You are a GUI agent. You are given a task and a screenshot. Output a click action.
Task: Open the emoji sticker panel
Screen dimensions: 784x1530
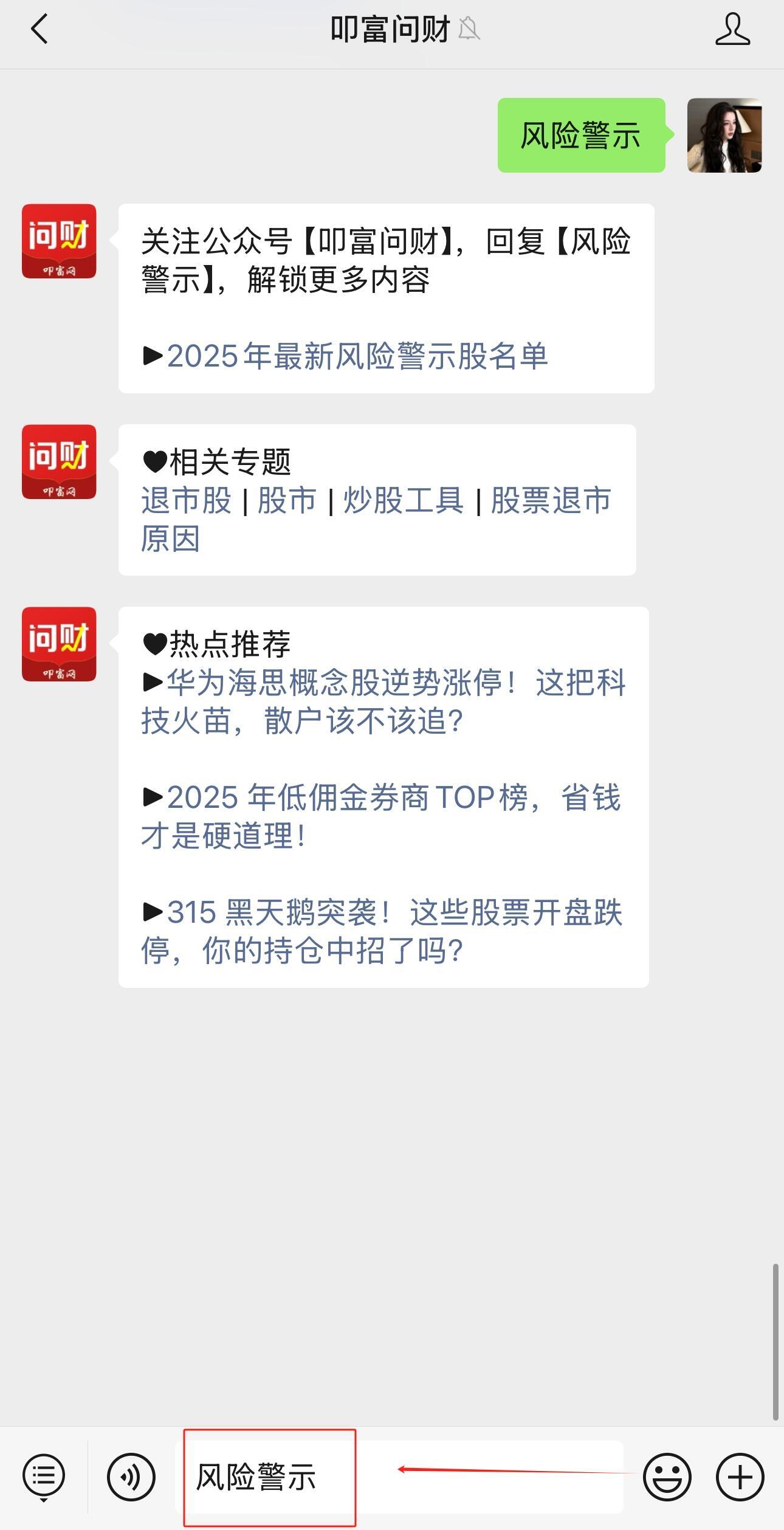tap(667, 1477)
